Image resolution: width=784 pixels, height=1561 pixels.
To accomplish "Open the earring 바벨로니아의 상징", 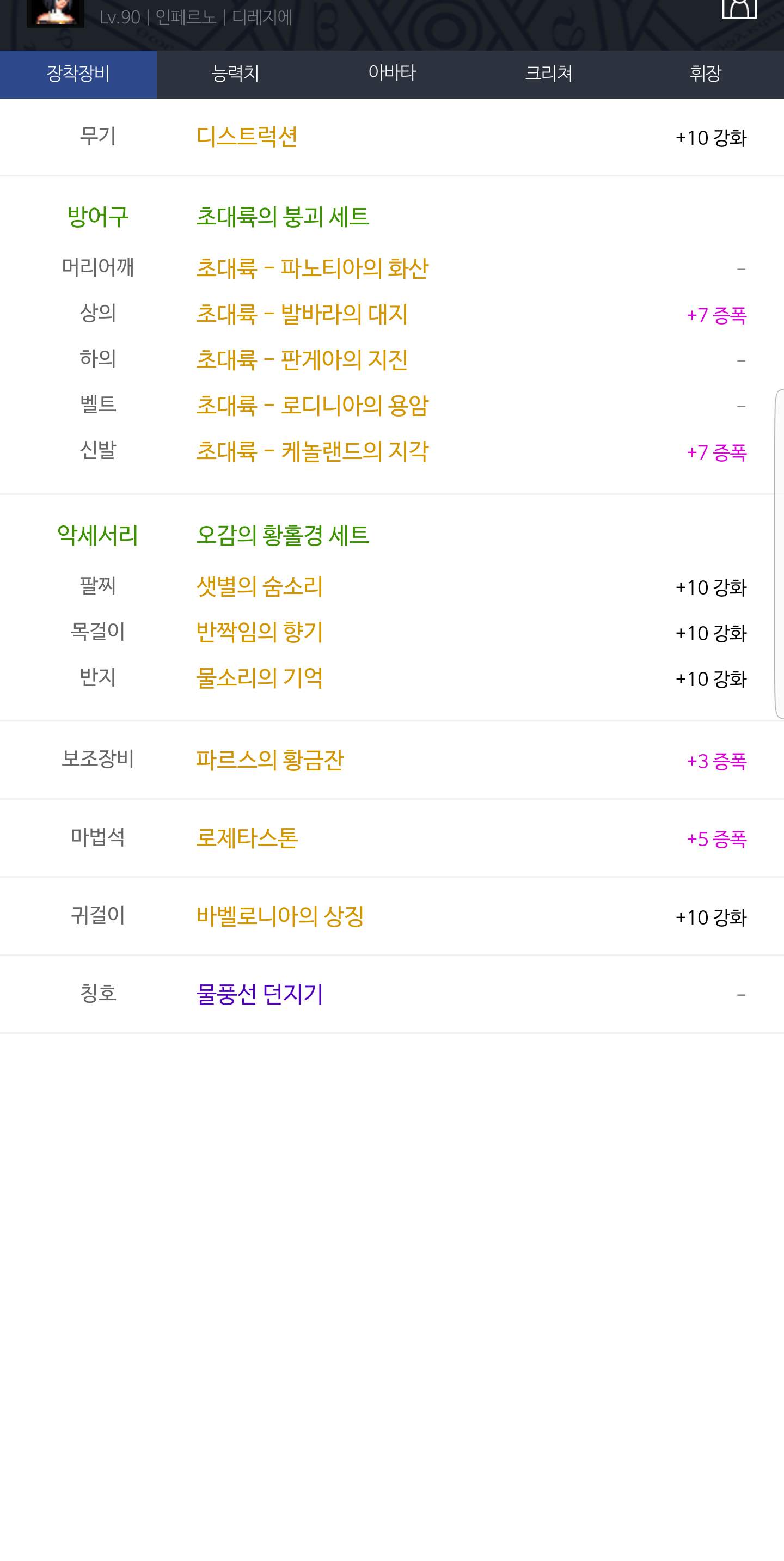I will (280, 916).
